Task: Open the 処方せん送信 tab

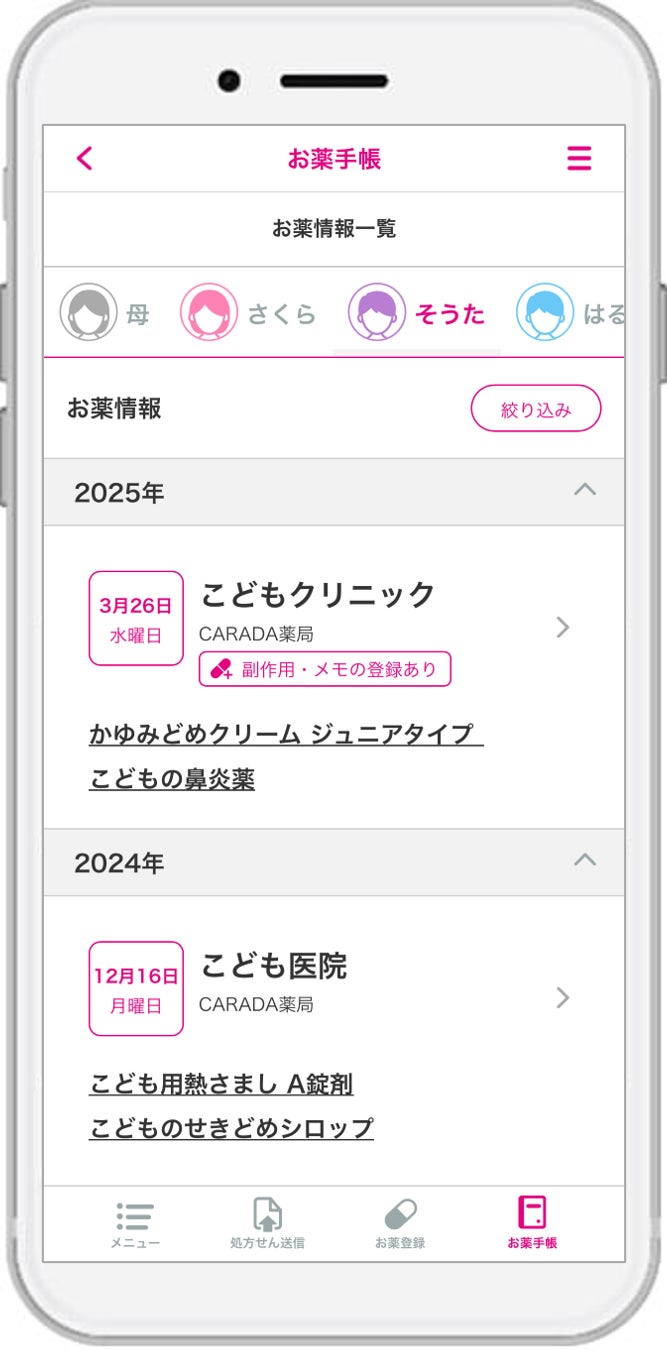Action: click(x=267, y=1224)
